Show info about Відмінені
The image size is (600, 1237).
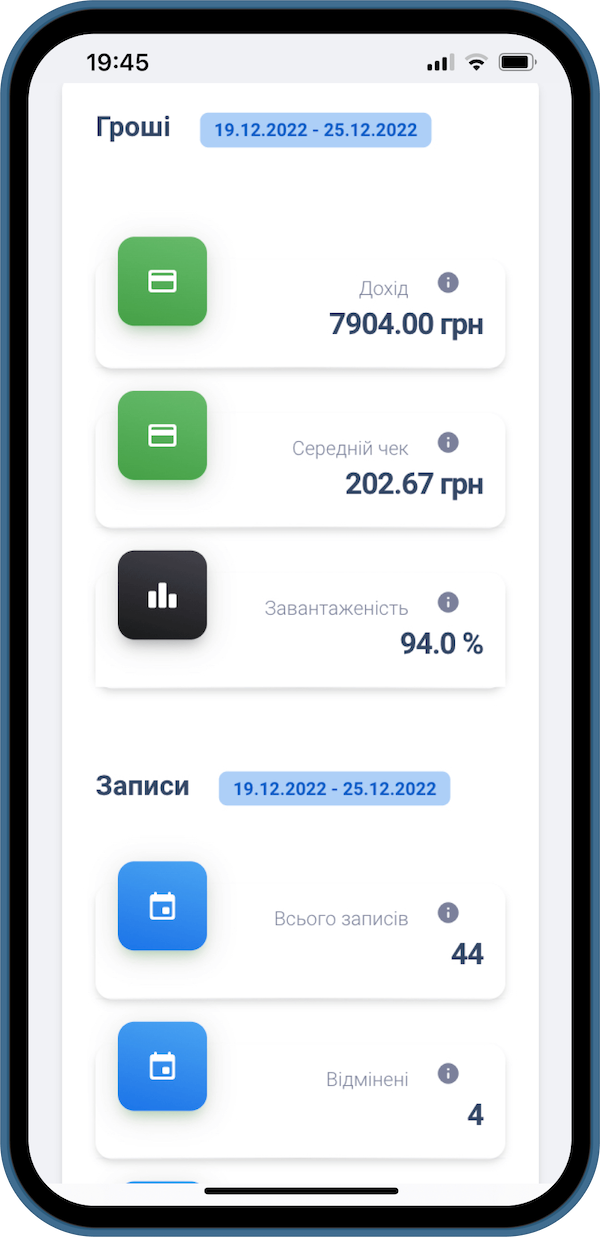coord(448,1073)
